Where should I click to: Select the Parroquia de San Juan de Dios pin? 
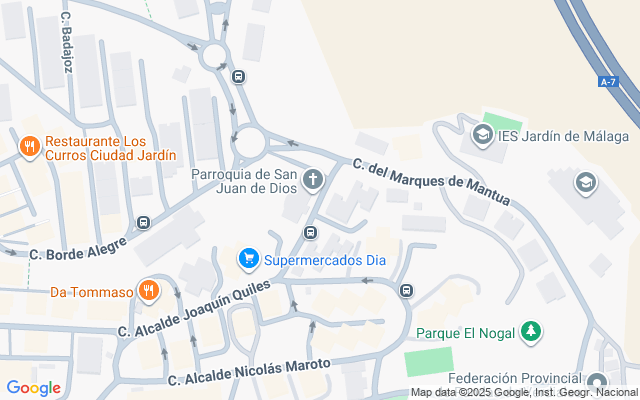click(x=313, y=180)
